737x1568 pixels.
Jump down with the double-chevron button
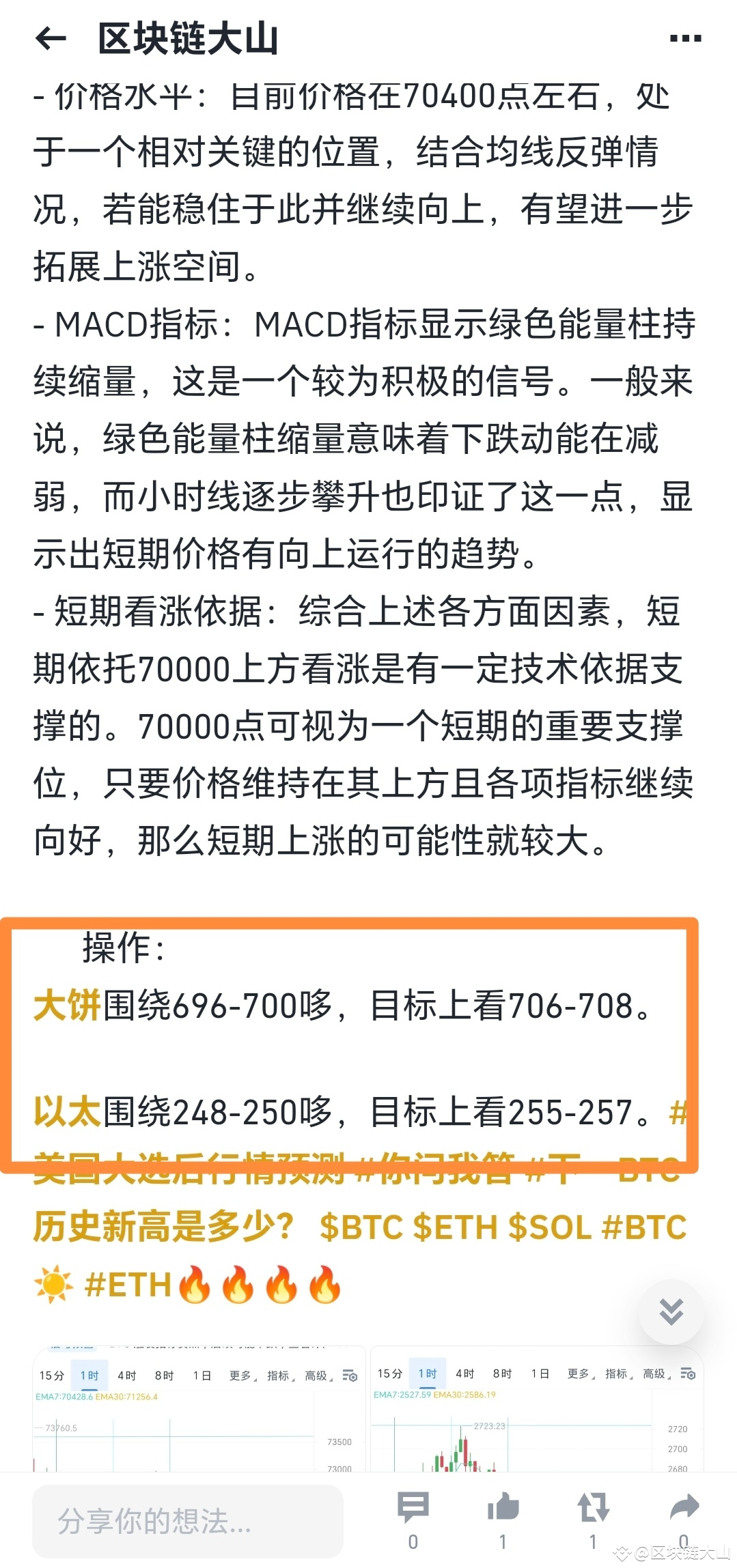[671, 1312]
